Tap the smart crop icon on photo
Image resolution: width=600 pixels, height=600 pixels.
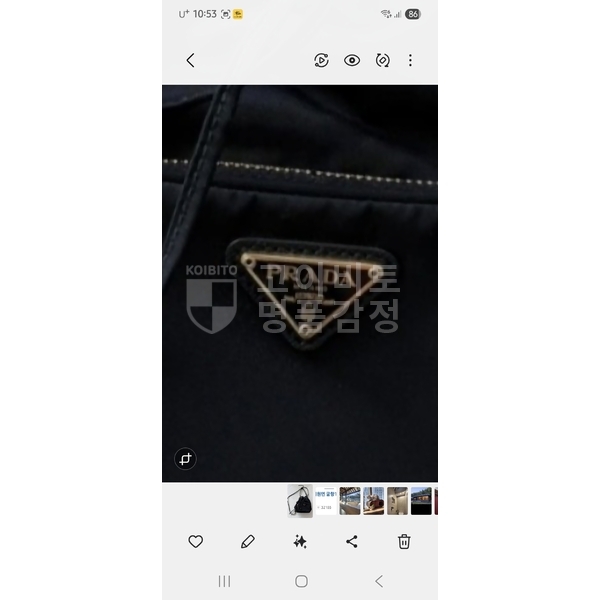185,459
